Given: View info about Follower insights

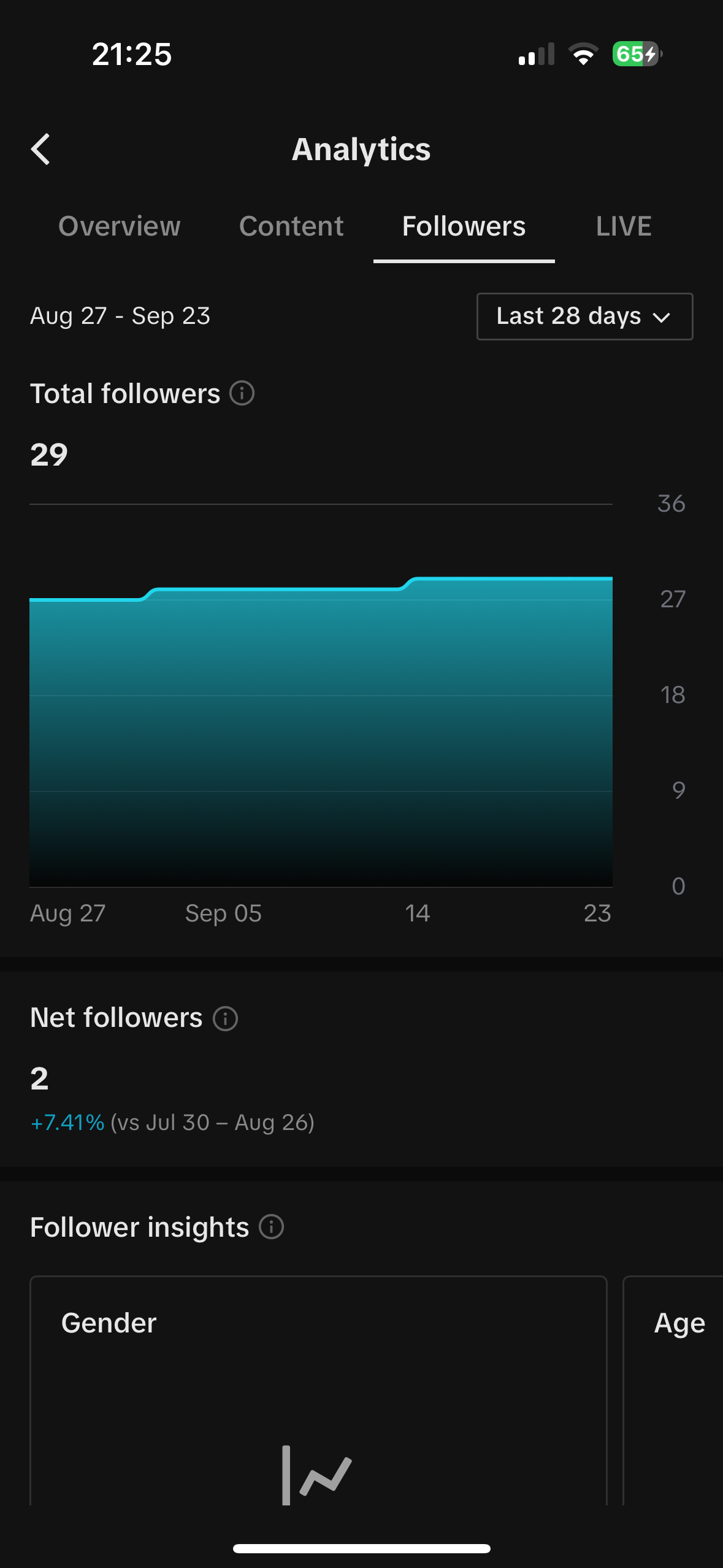Looking at the screenshot, I should click(x=272, y=1227).
